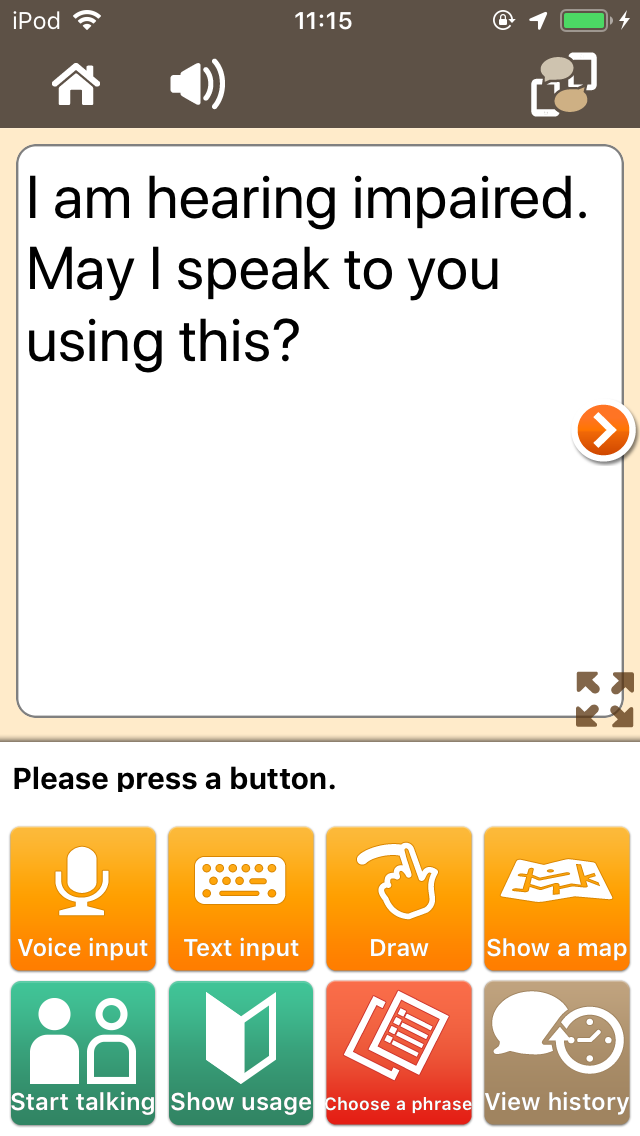The width and height of the screenshot is (640, 1136).
Task: Go to the home screen icon
Action: [x=77, y=85]
